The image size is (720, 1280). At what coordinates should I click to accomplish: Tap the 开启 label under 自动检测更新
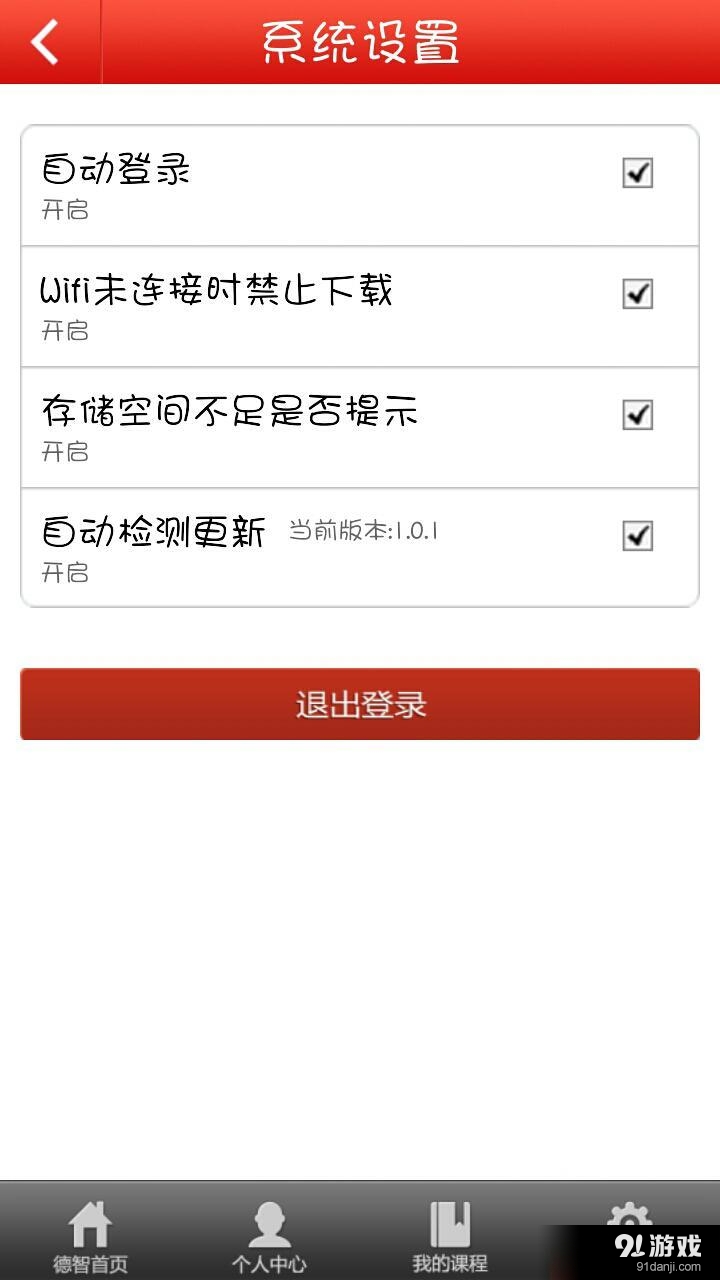65,572
